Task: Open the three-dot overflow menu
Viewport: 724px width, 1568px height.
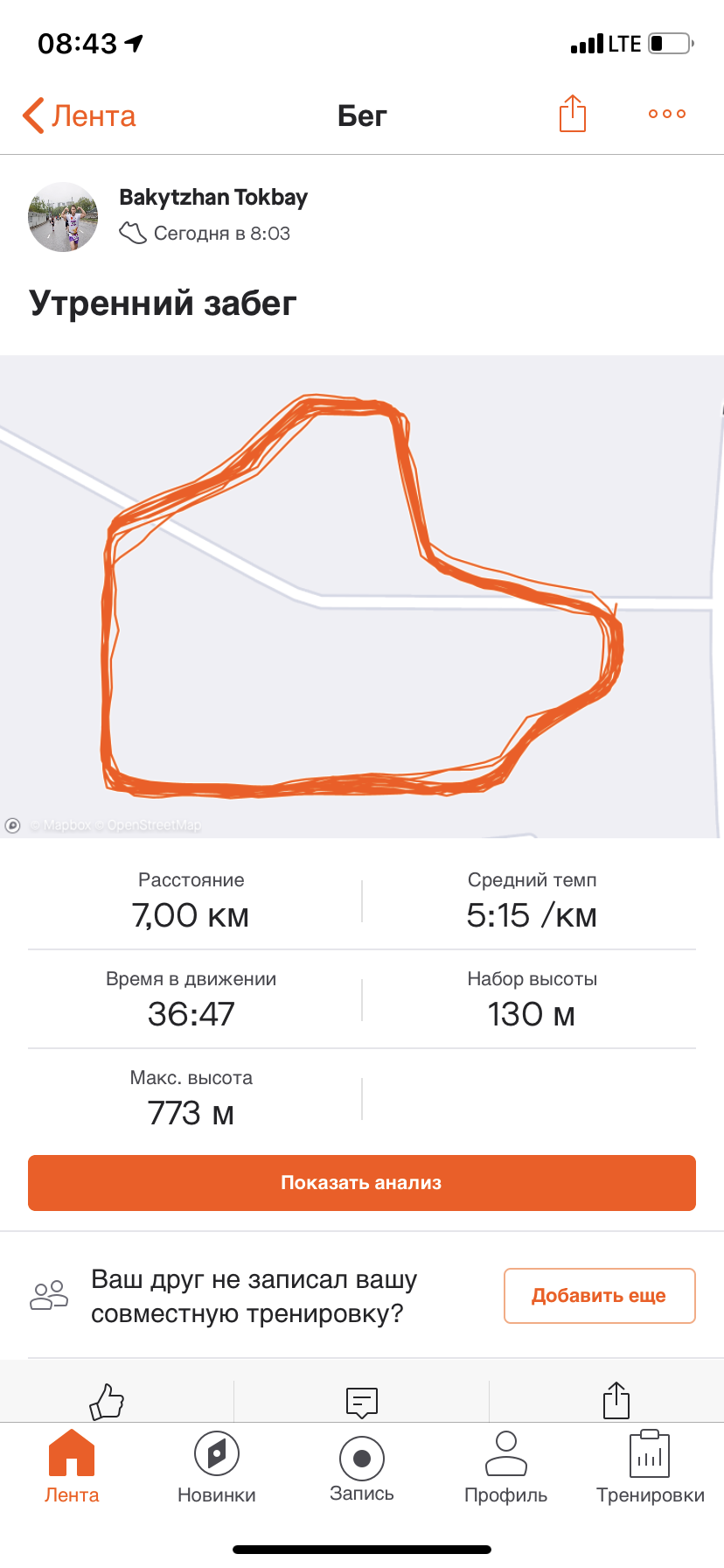Action: (666, 114)
